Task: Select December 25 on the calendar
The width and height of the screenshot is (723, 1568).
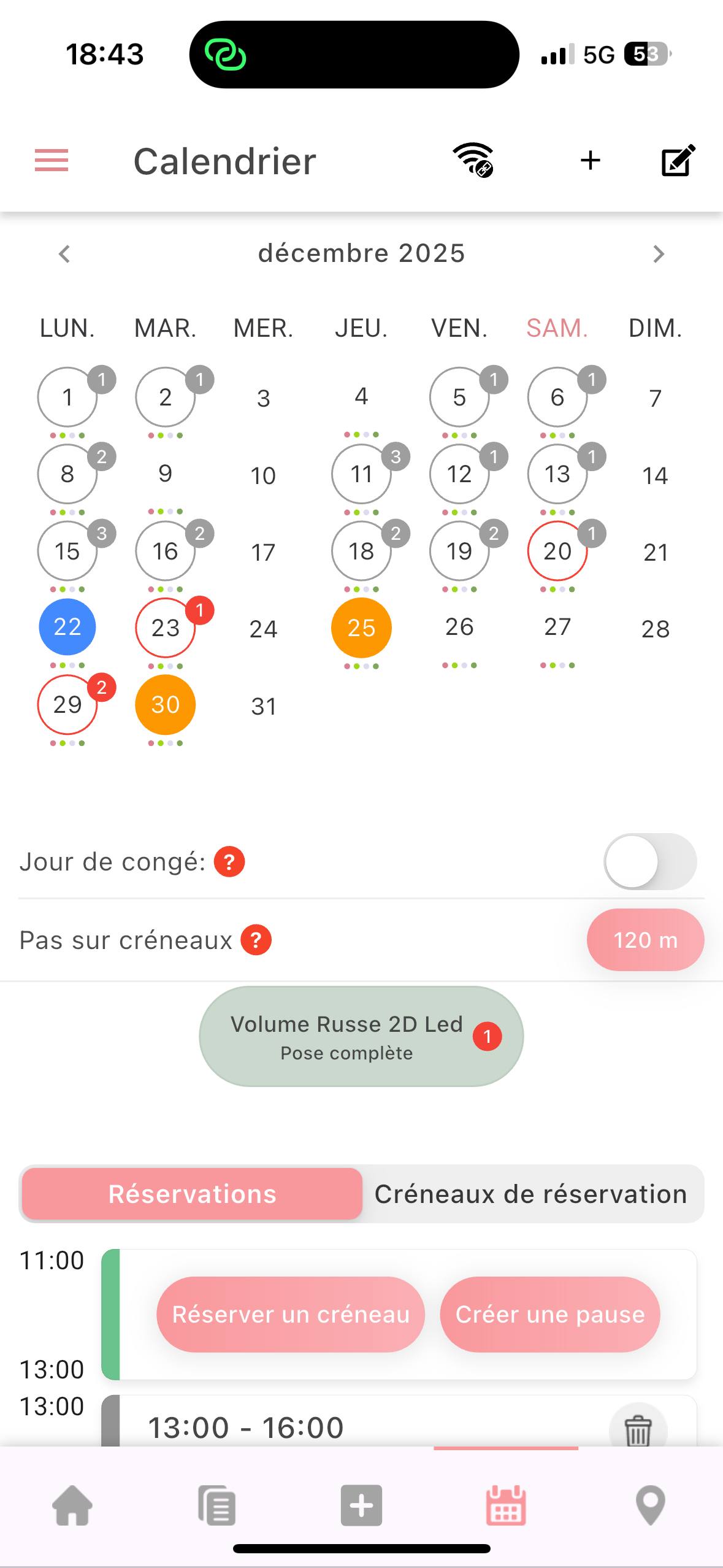Action: point(361,628)
